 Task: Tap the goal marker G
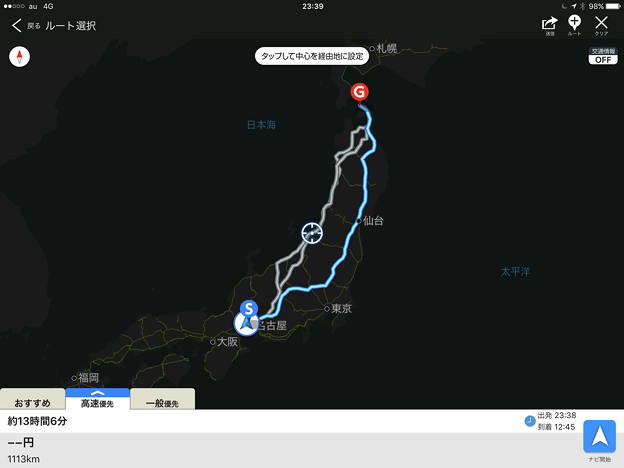[360, 94]
